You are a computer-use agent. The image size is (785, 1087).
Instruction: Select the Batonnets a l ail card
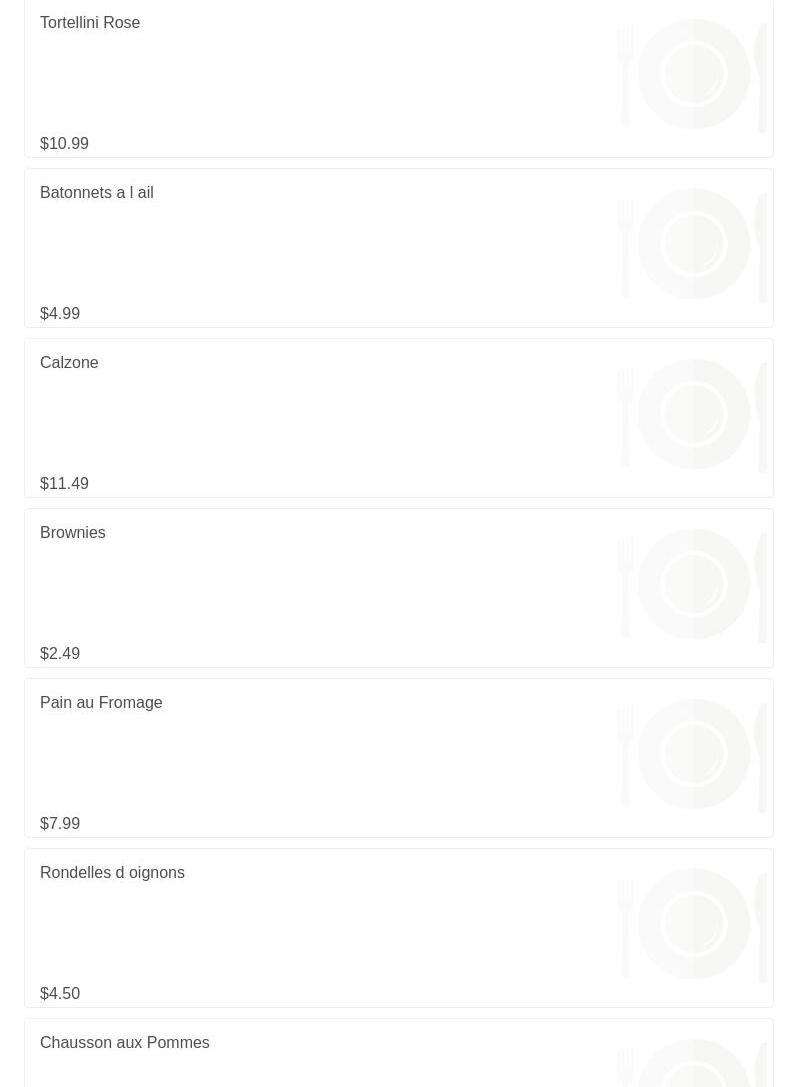tap(399, 248)
